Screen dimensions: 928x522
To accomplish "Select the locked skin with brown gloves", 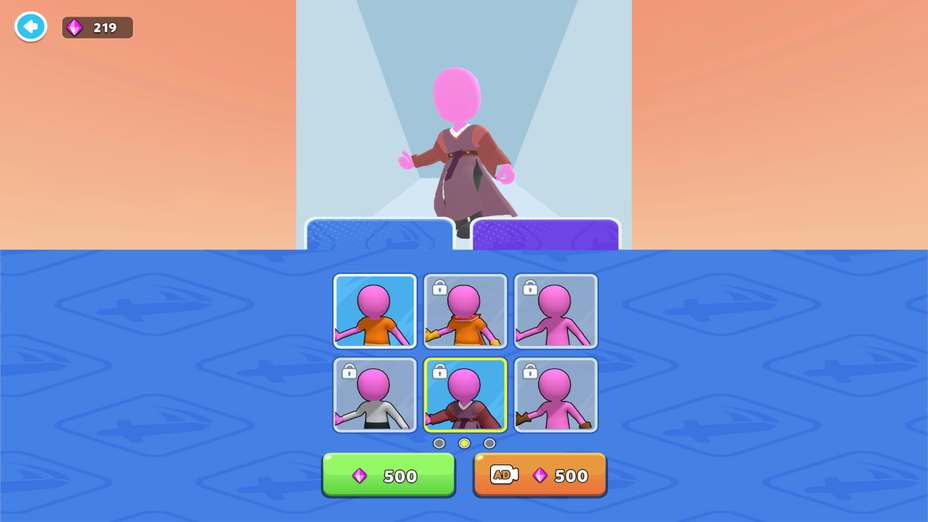I will click(556, 395).
